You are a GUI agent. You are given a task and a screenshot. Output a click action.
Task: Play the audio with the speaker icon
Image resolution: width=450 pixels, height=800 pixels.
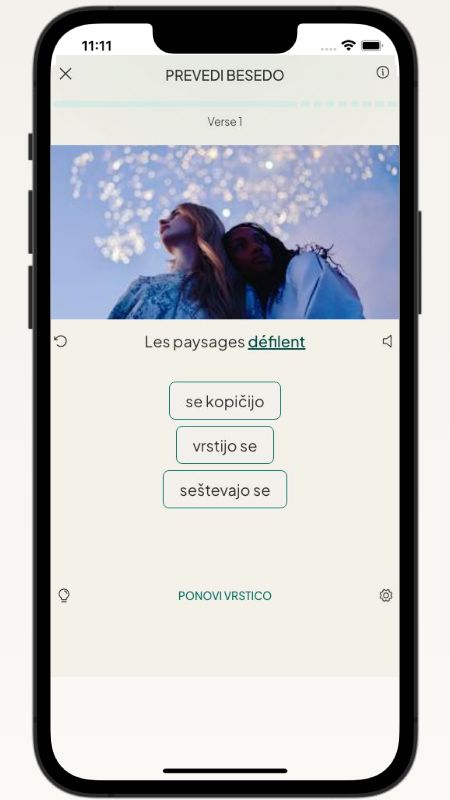(387, 341)
